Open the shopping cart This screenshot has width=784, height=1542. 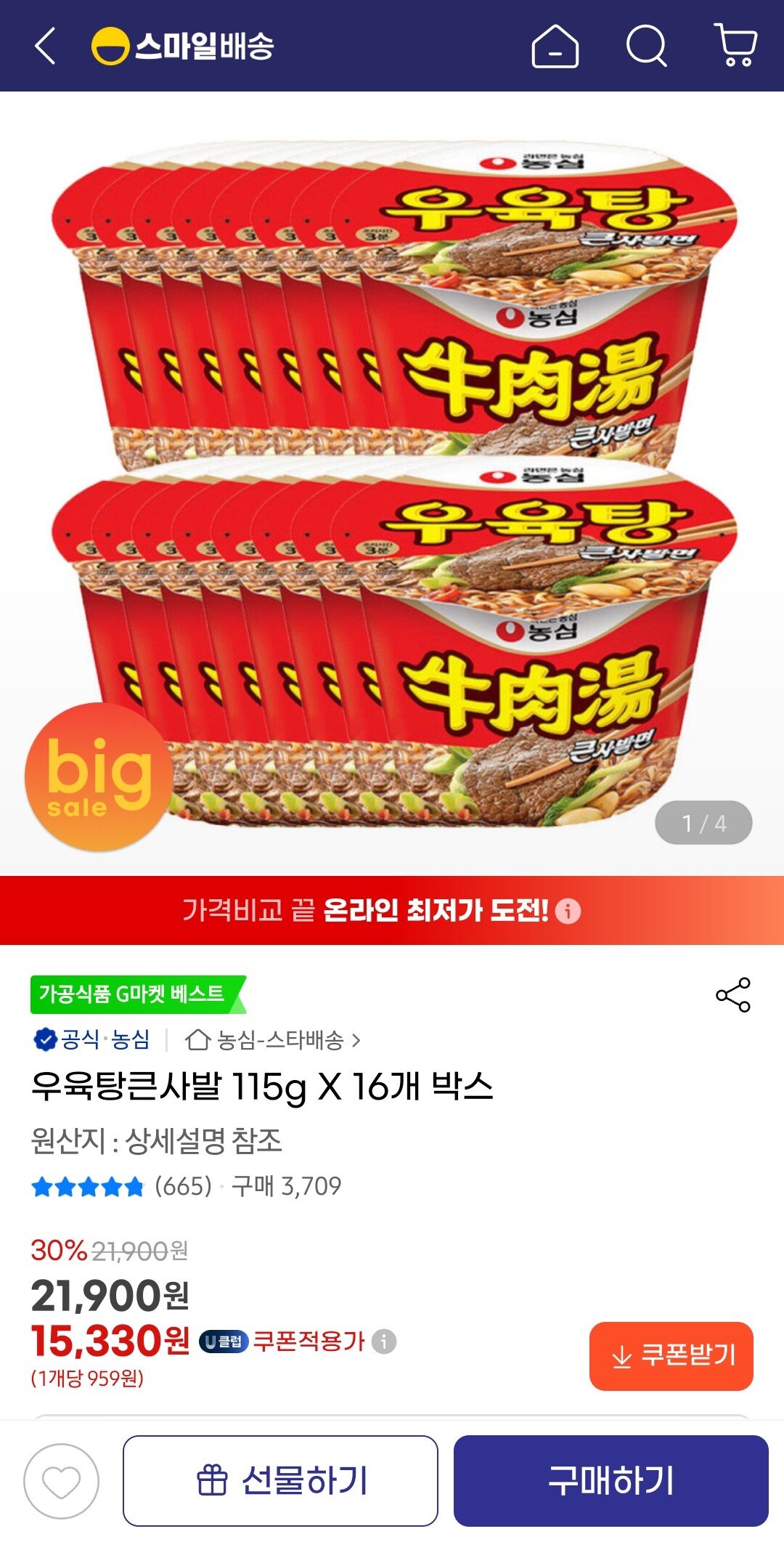pos(736,46)
